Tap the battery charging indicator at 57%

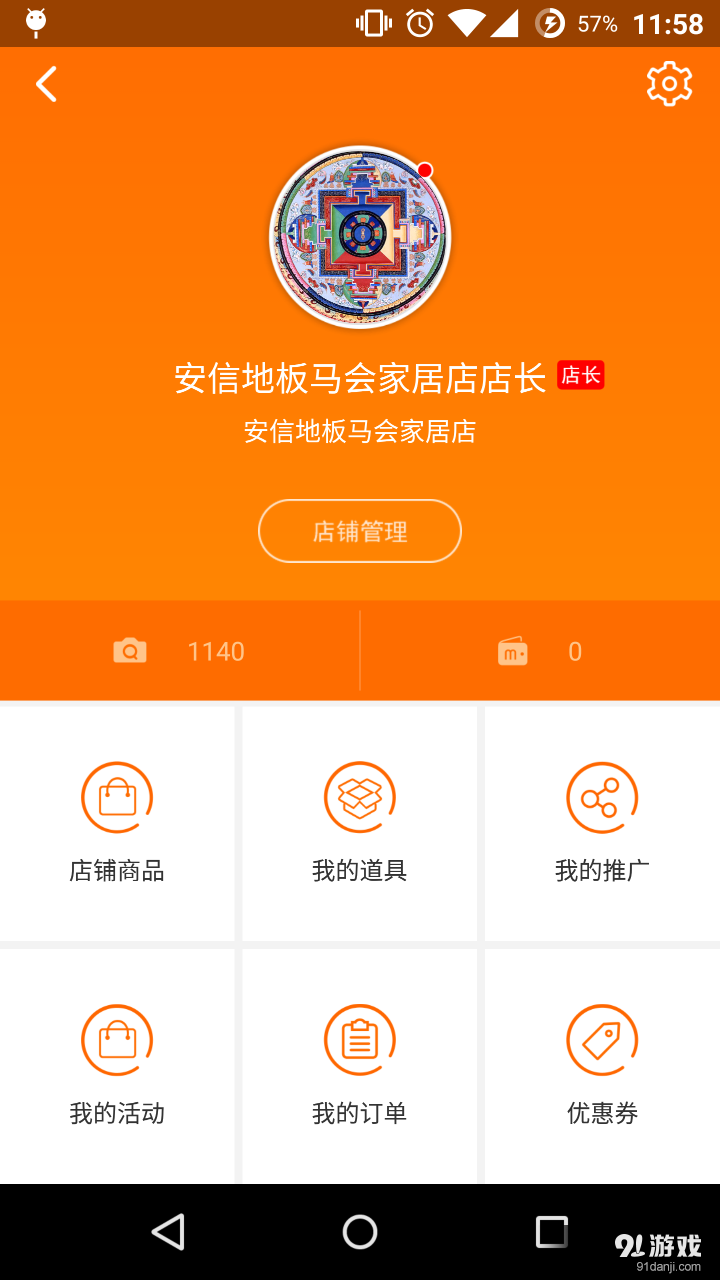point(553,23)
